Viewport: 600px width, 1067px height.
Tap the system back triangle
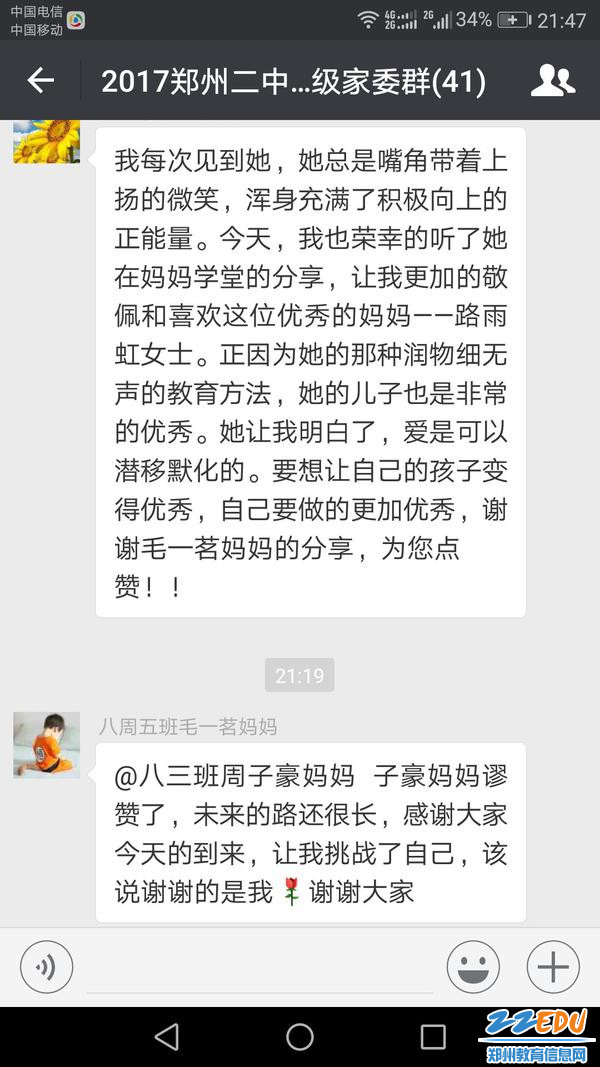167,1037
